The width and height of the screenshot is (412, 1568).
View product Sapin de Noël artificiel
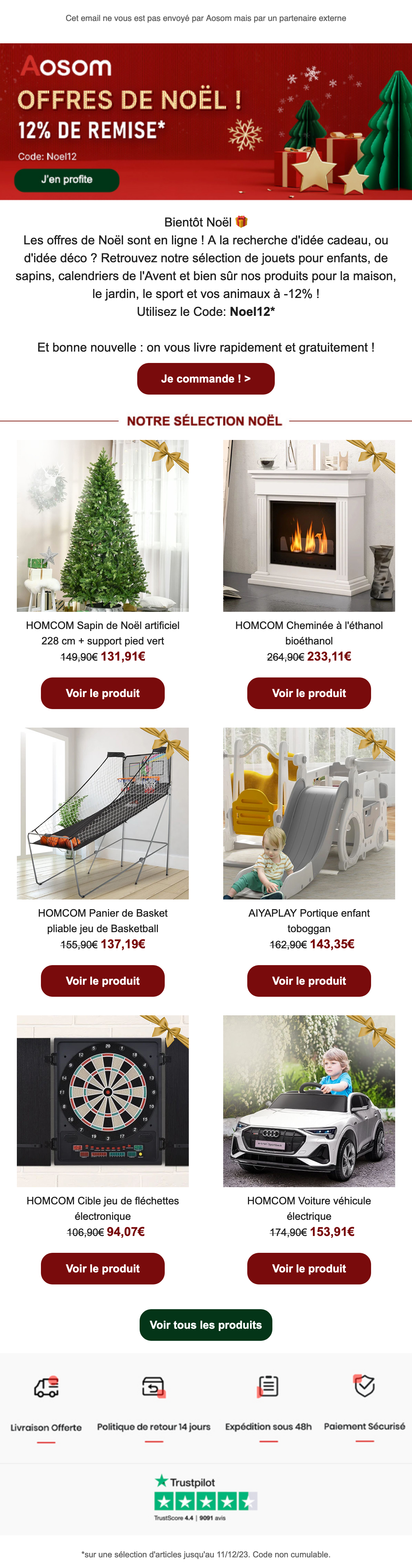102,693
